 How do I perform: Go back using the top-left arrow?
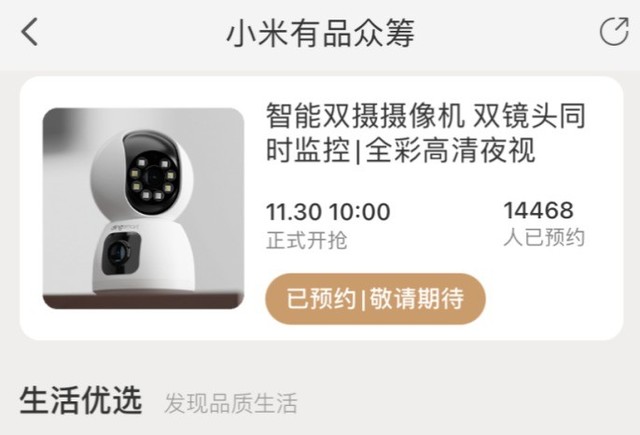pos(30,33)
